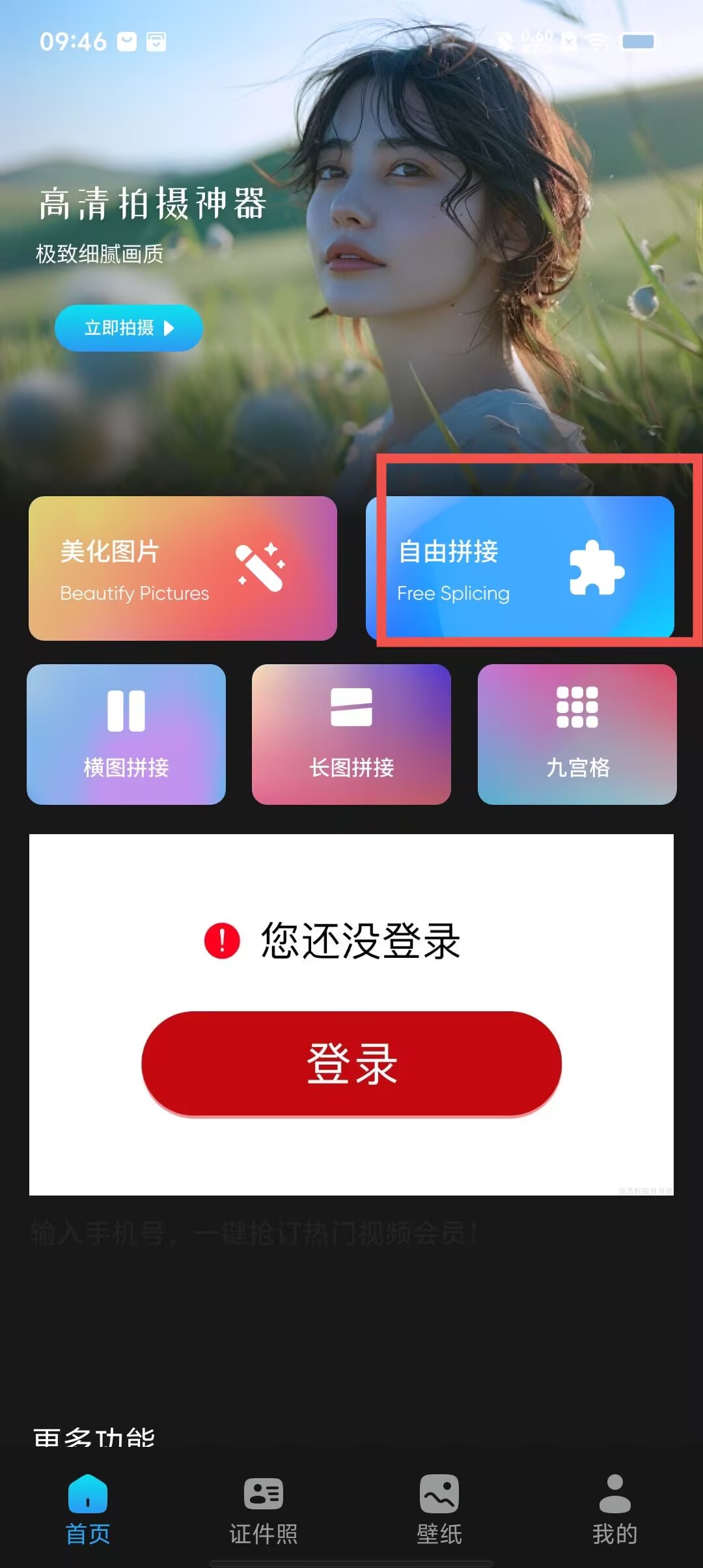Switch to the 首页 tab
This screenshot has height=1568, width=703.
(x=88, y=1511)
